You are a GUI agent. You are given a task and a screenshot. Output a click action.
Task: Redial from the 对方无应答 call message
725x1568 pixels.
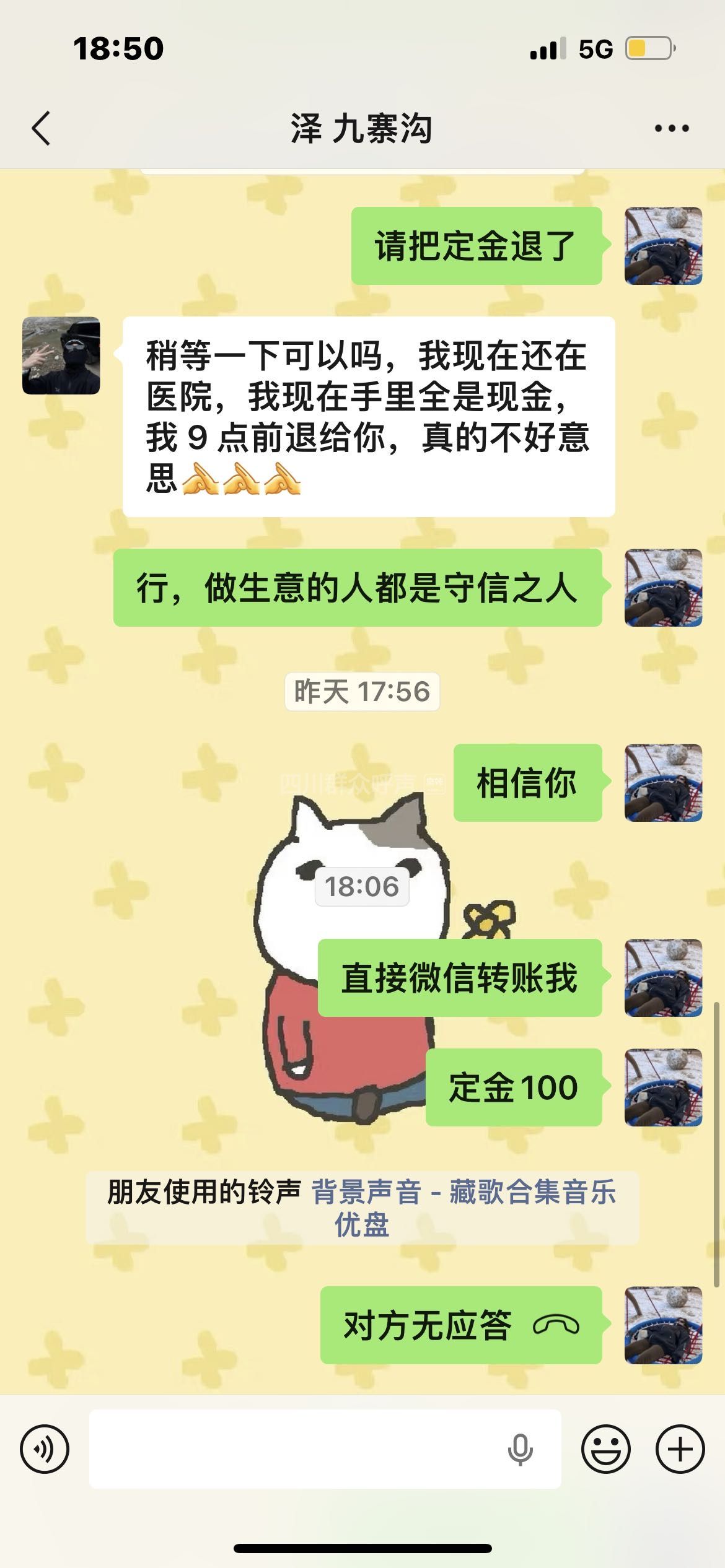[x=460, y=1325]
